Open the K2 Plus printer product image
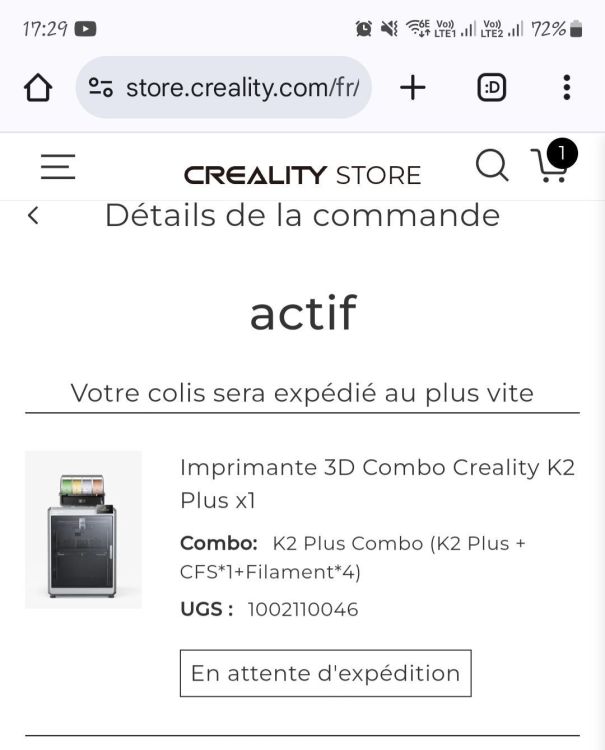Viewport: 605px width, 750px height. (83, 529)
